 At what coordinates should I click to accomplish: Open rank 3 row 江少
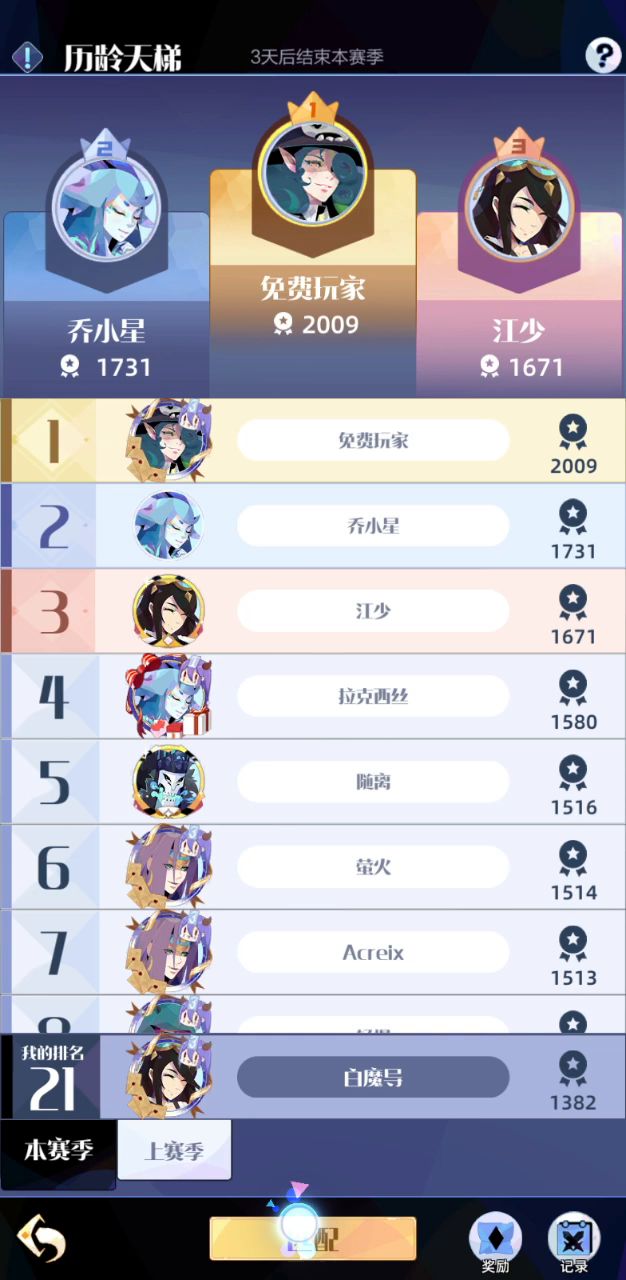coord(313,611)
